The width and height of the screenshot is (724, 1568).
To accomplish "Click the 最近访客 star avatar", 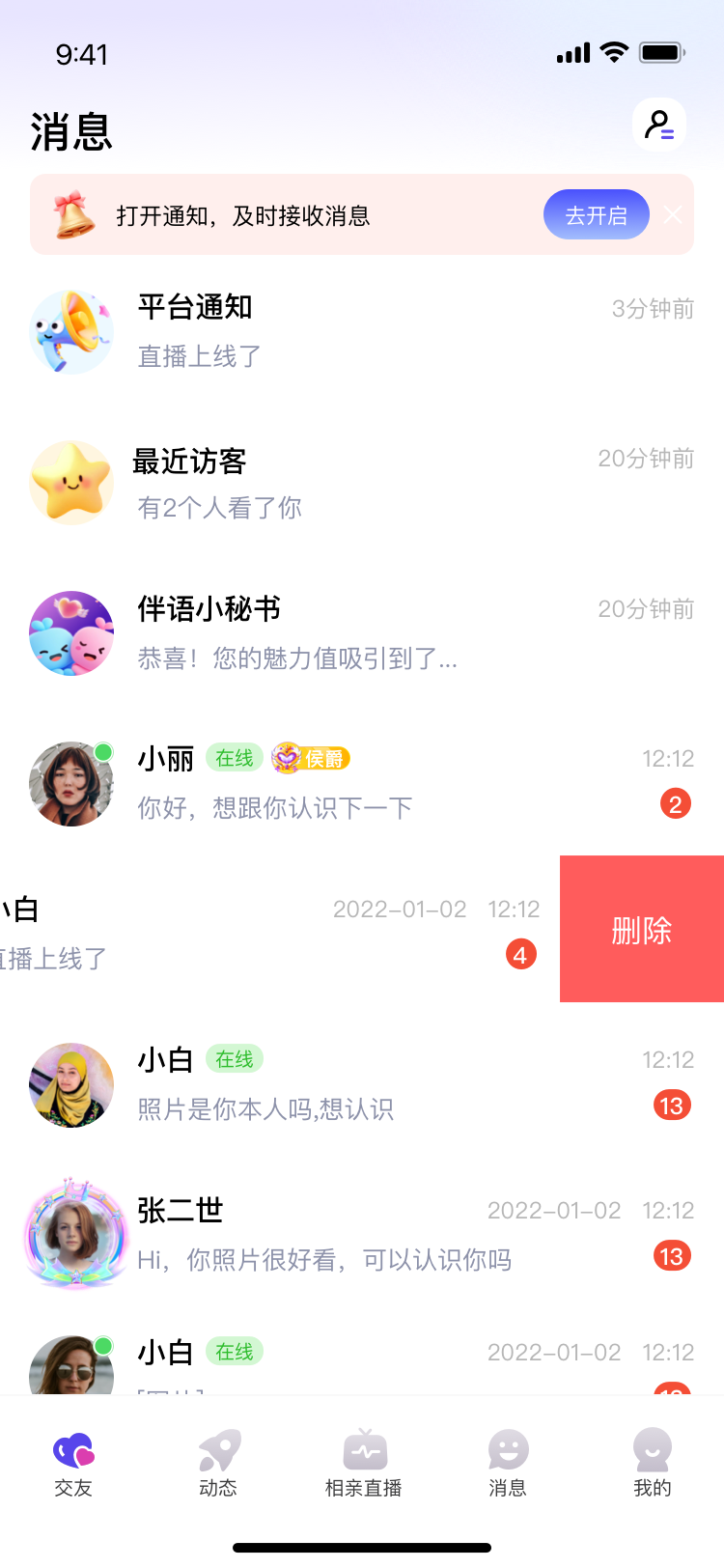I will [x=71, y=482].
